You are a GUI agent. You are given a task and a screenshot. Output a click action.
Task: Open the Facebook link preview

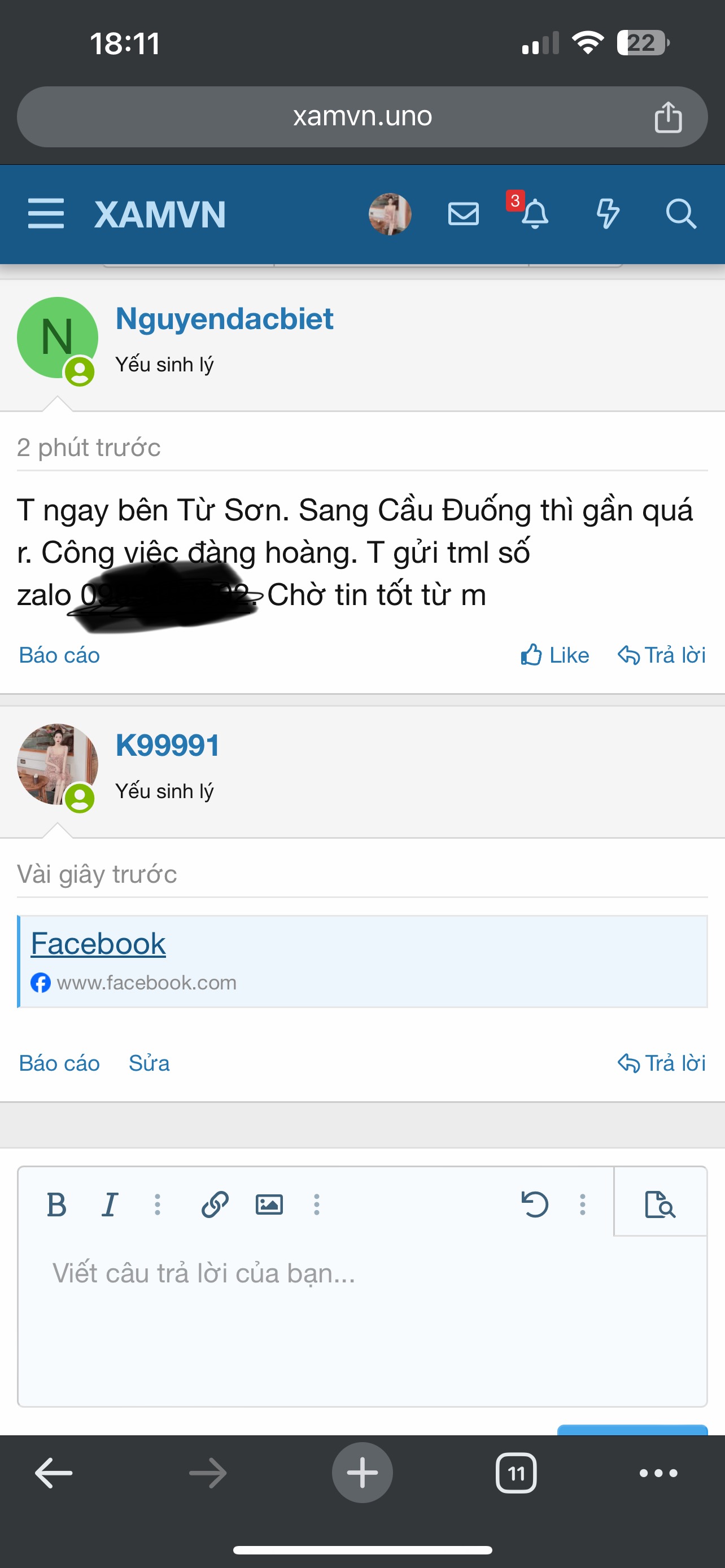pyautogui.click(x=98, y=944)
